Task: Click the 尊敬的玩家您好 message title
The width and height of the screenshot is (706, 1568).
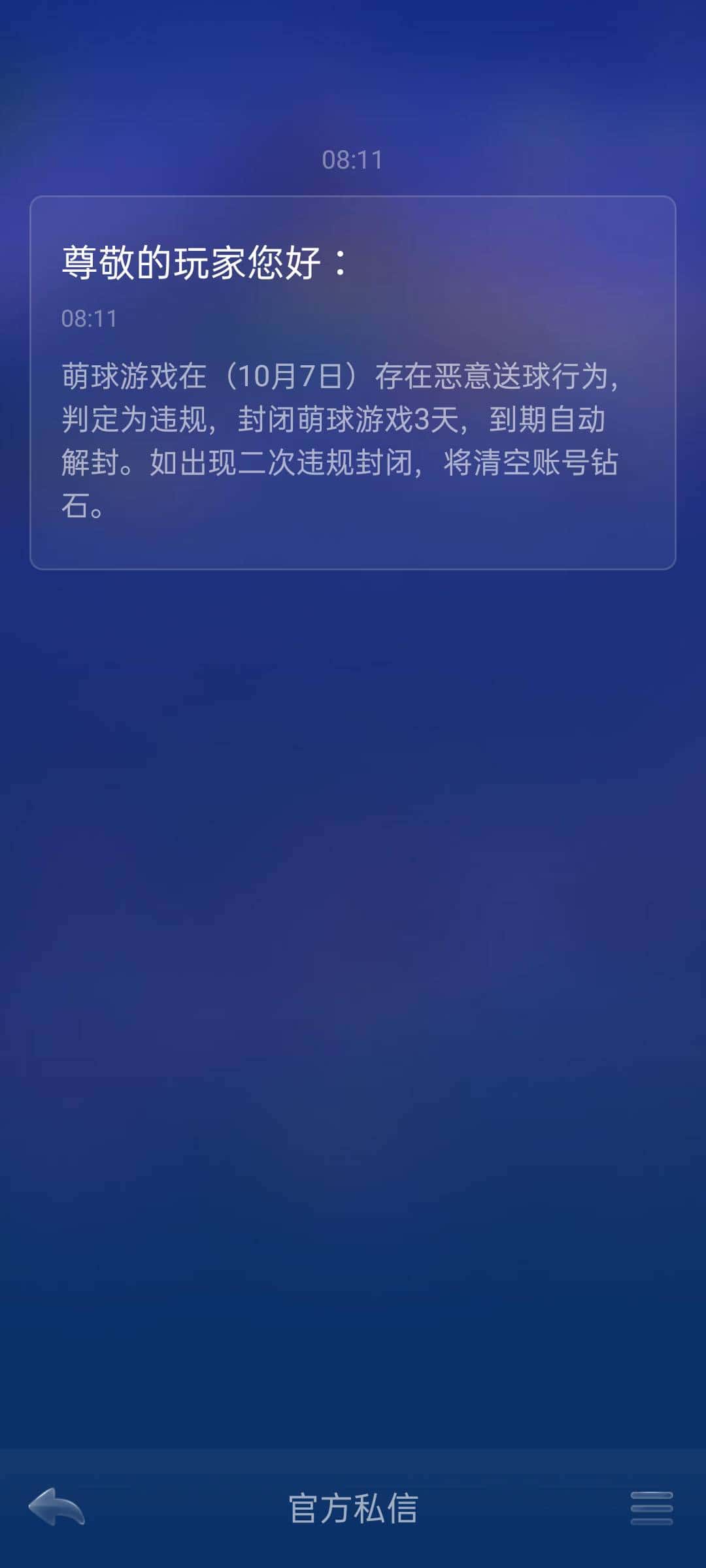Action: pyautogui.click(x=203, y=259)
